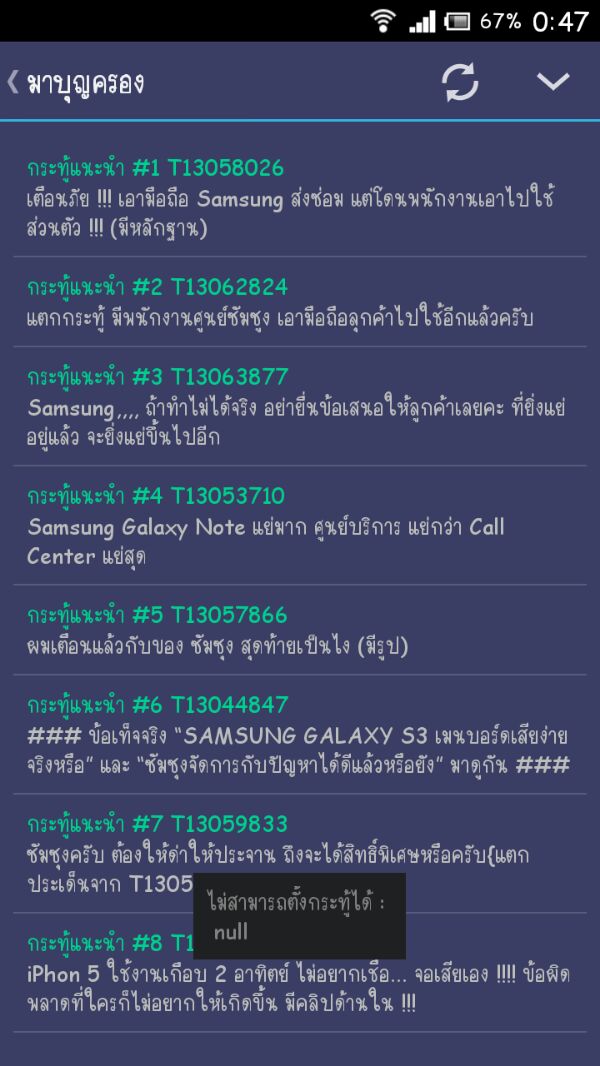This screenshot has height=1066, width=600.
Task: Open topic #8 about iPhon 5
Action: [x=300, y=973]
